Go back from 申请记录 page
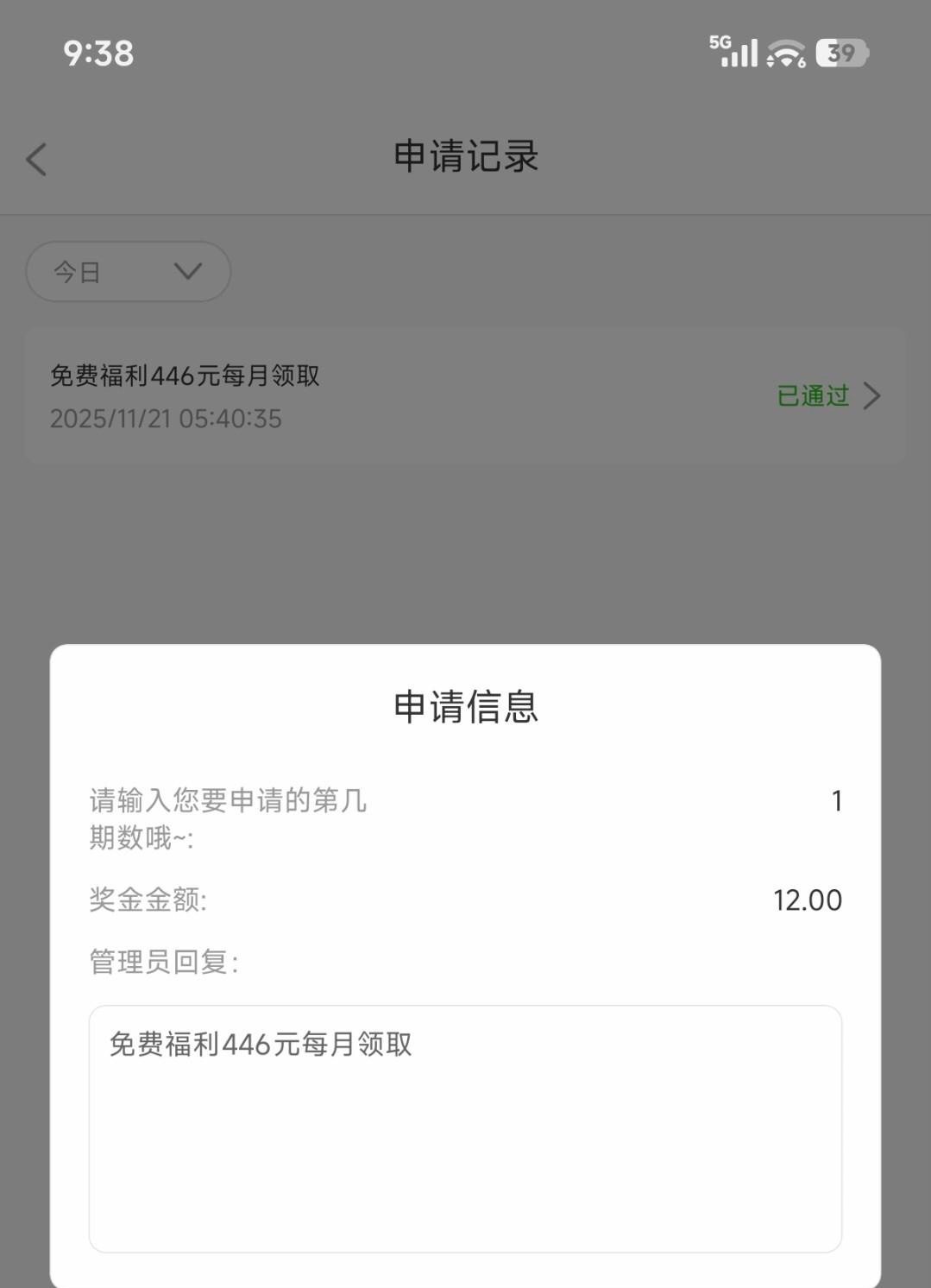The height and width of the screenshot is (1288, 931). (36, 160)
